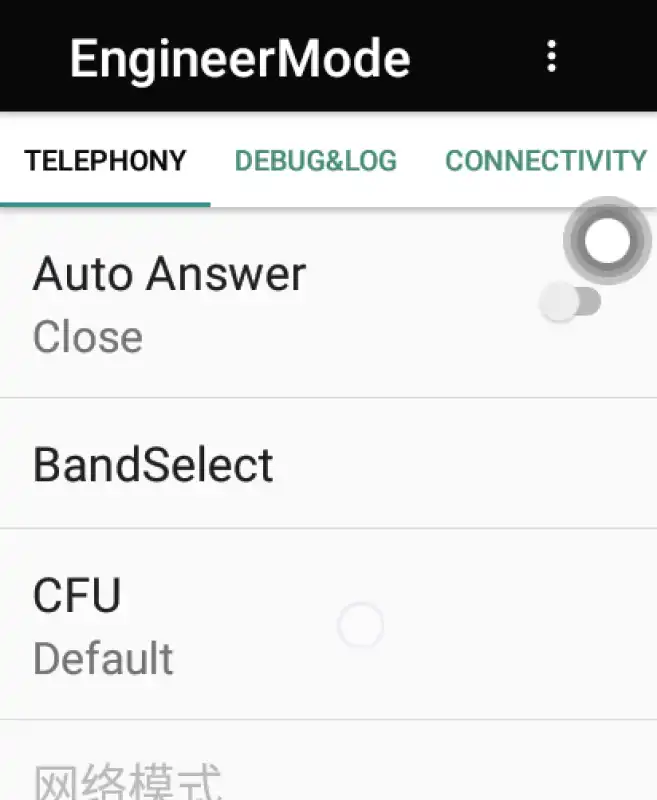The width and height of the screenshot is (657, 800).
Task: Switch to the CONNECTIVITY tab
Action: click(546, 161)
